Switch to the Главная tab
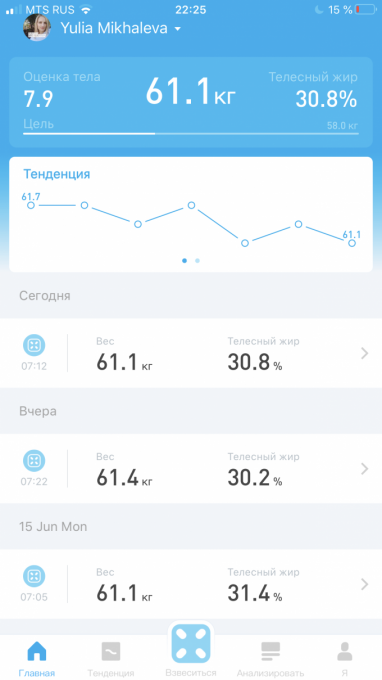382x680 pixels. coord(37,658)
